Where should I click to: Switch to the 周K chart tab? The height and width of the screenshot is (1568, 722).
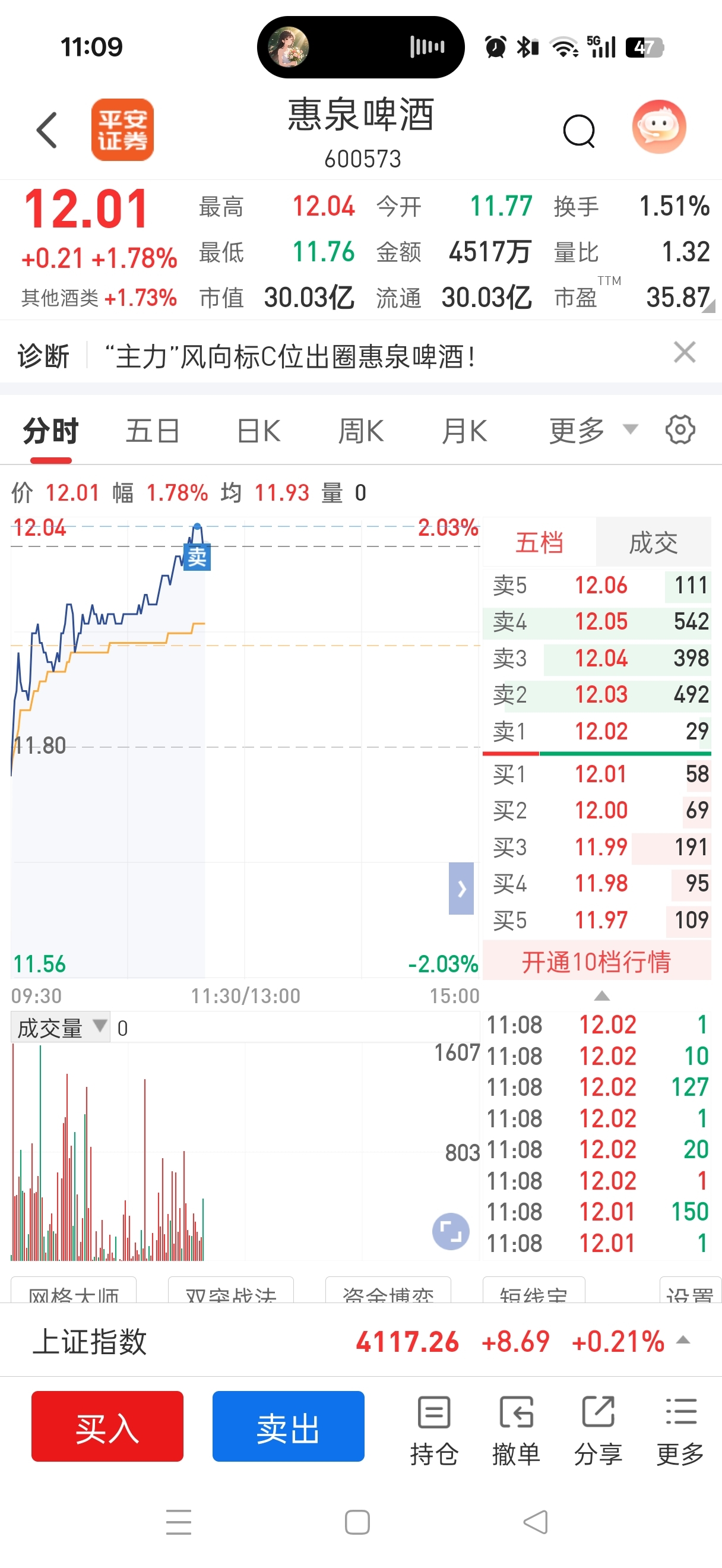(360, 431)
